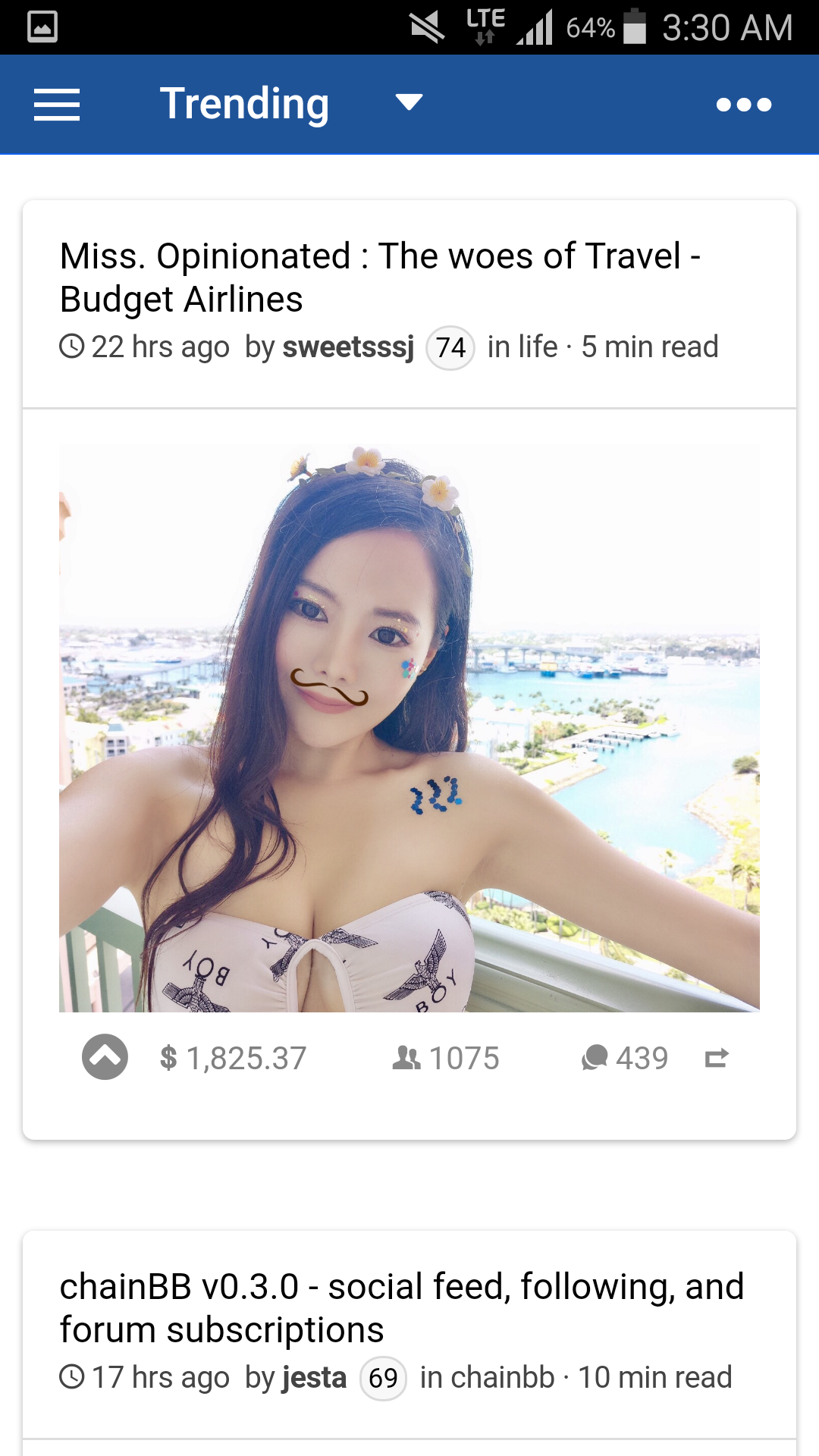Open the hamburger navigation menu
Screen dimensions: 819x1456
coord(57,105)
